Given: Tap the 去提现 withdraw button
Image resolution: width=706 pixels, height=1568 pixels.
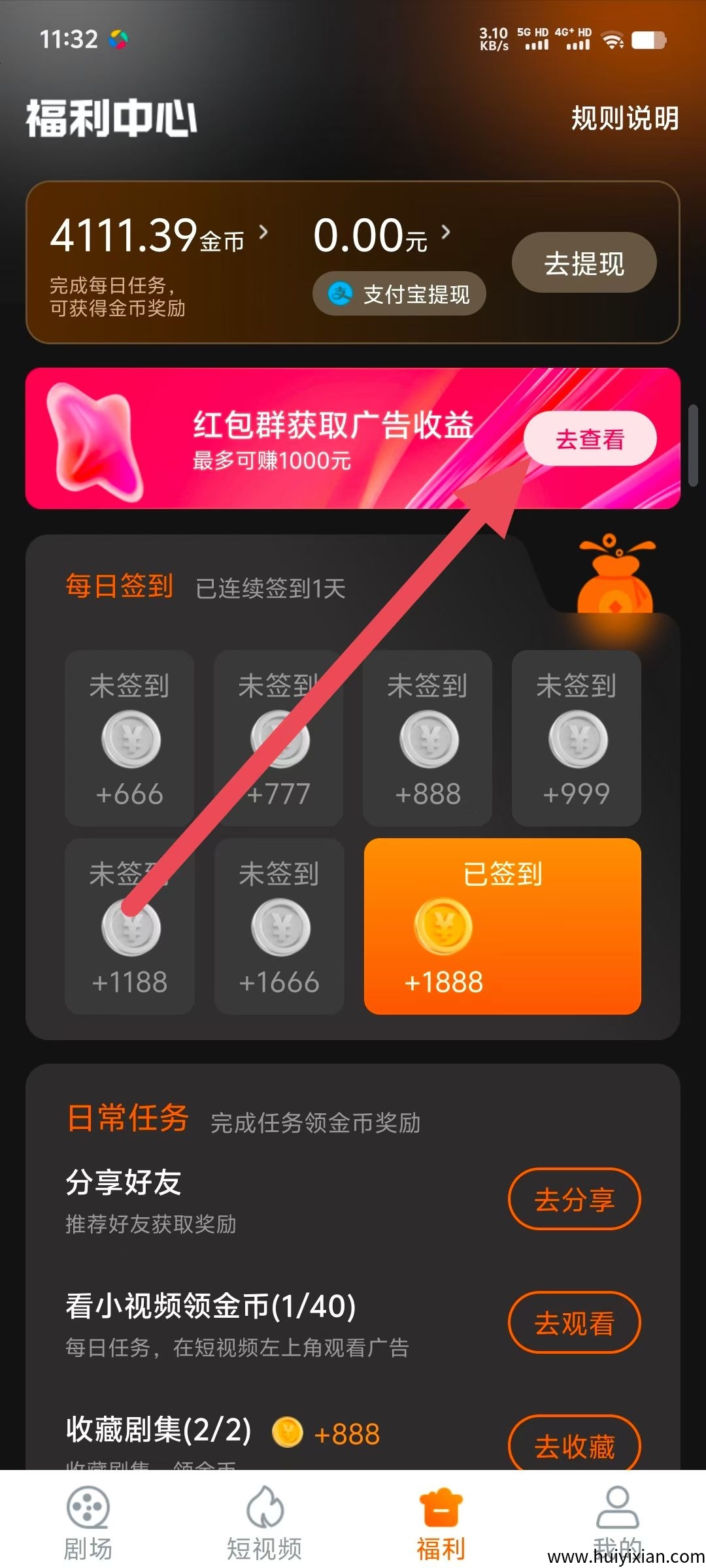Looking at the screenshot, I should [x=584, y=263].
